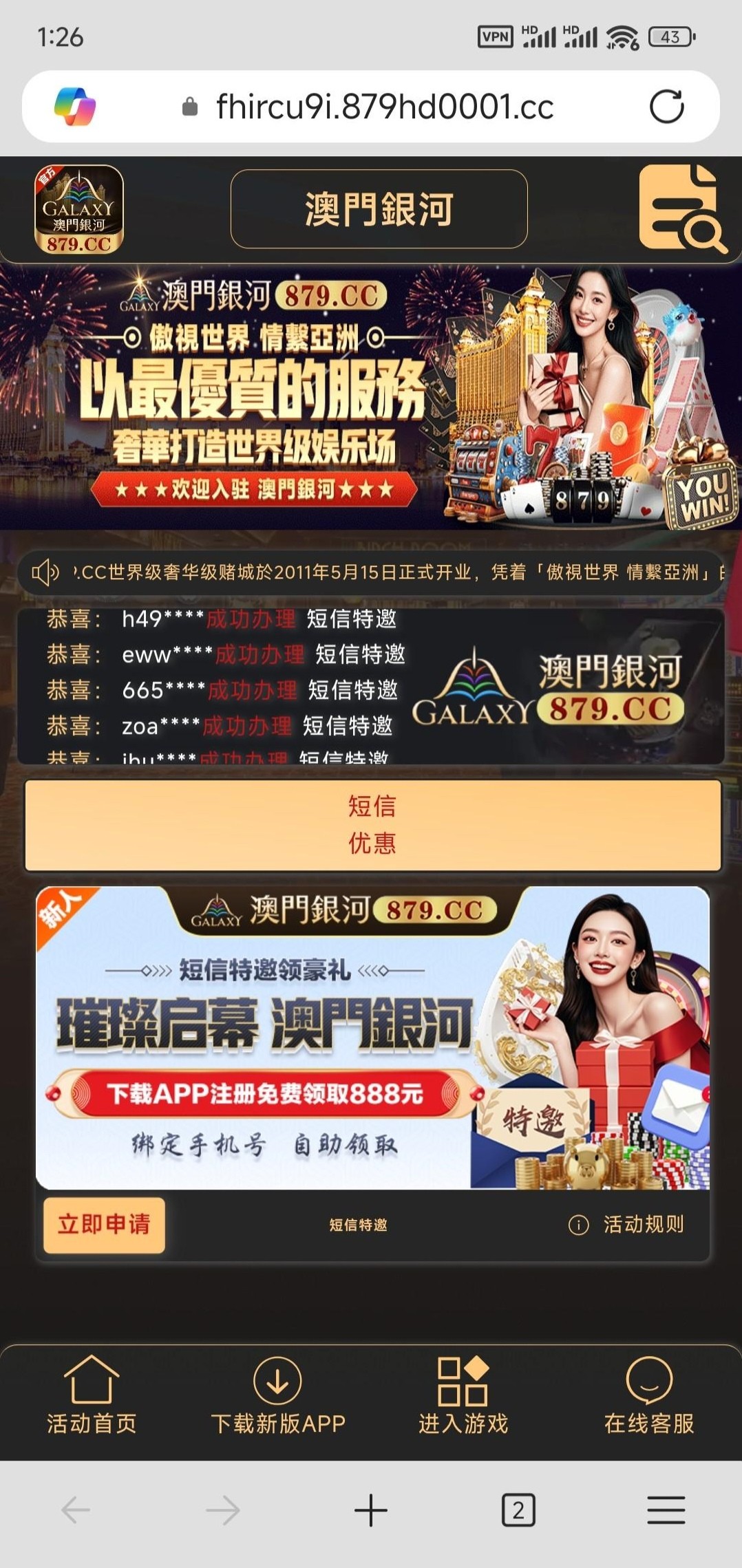Viewport: 742px width, 1568px height.
Task: Open the browser hamburger menu
Action: [x=666, y=1510]
